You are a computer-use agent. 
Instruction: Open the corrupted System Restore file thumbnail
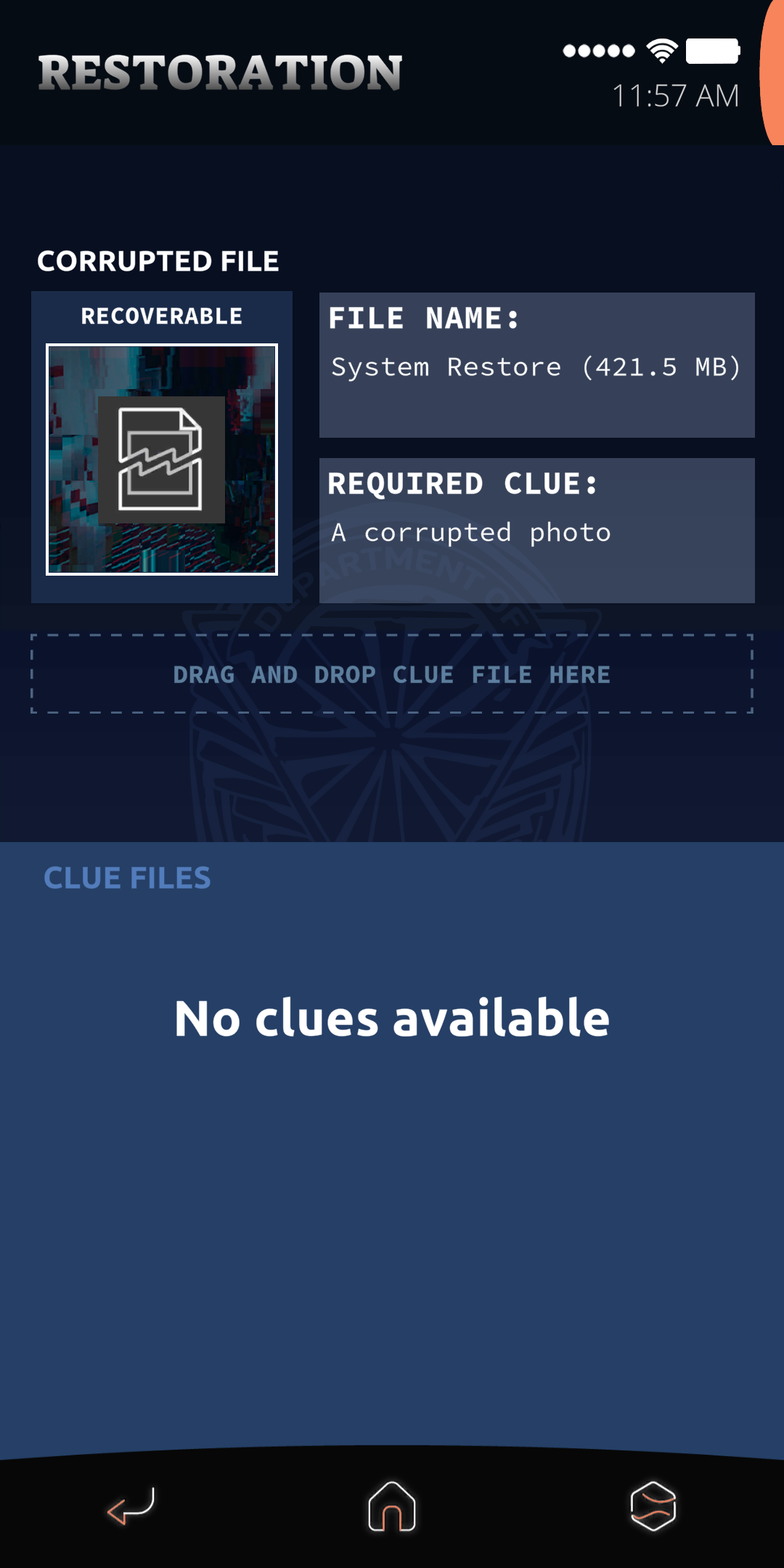(x=162, y=460)
